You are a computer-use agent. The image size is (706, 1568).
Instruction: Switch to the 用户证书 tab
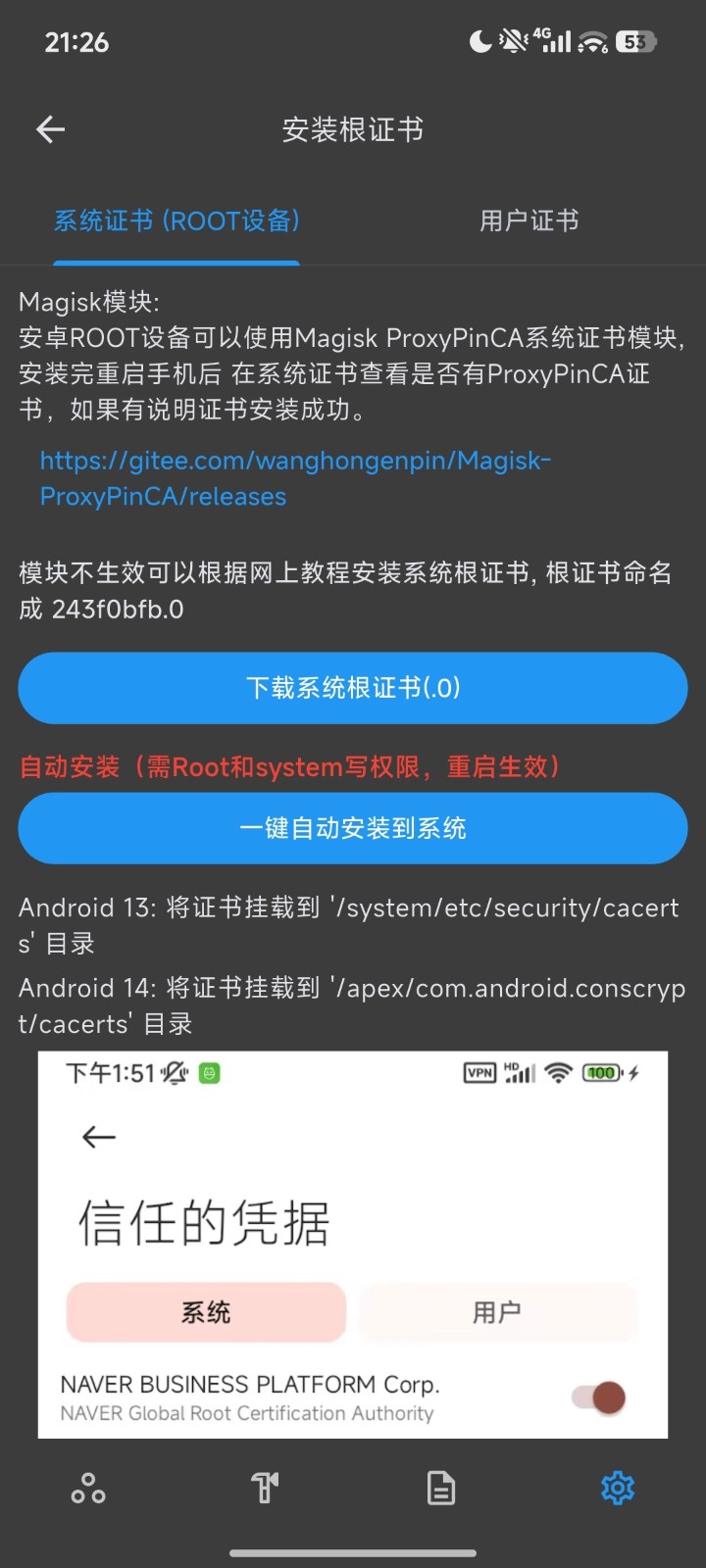point(529,220)
